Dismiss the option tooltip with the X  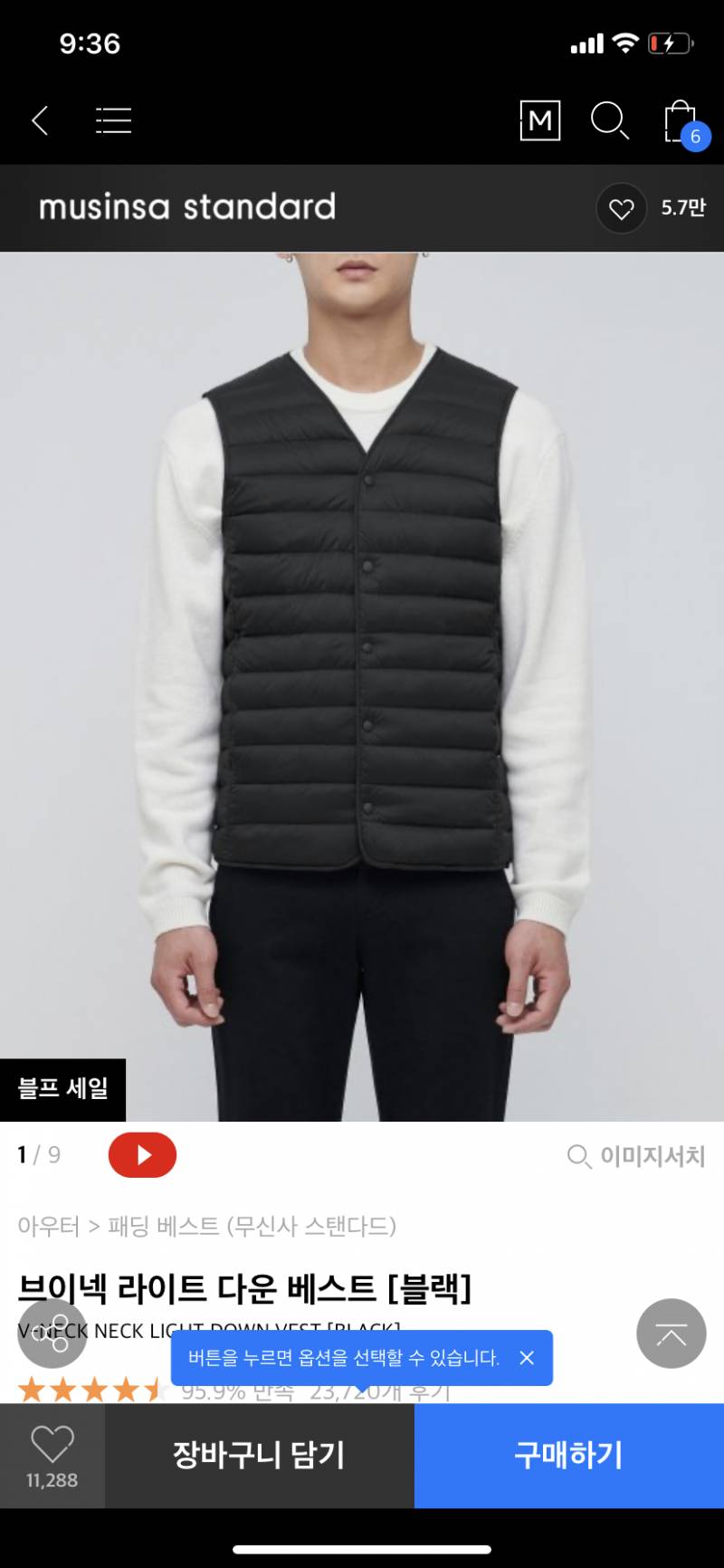point(527,1358)
